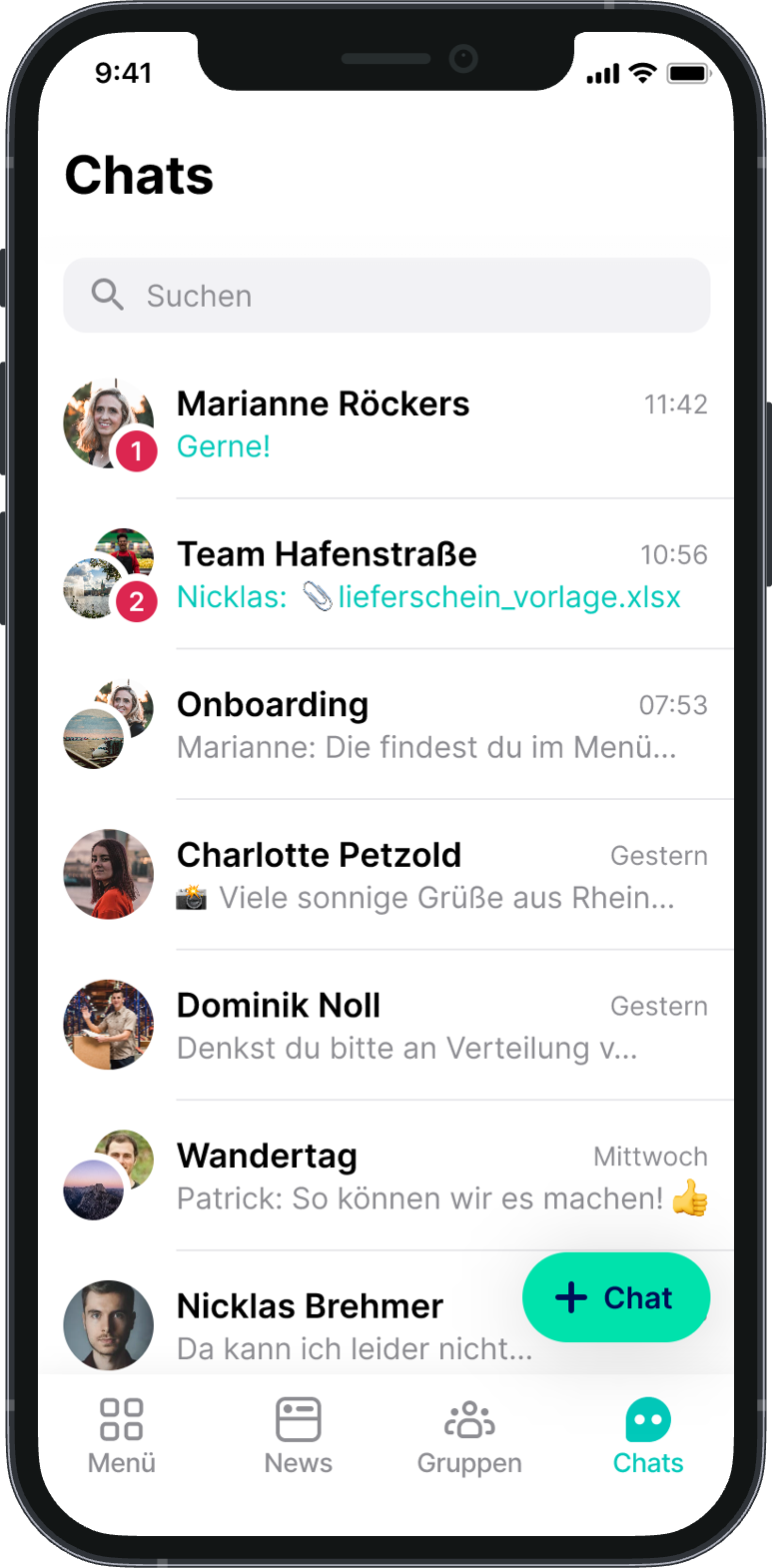The image size is (772, 1568).
Task: Open Charlotte Petzold's conversation
Action: tap(399, 876)
